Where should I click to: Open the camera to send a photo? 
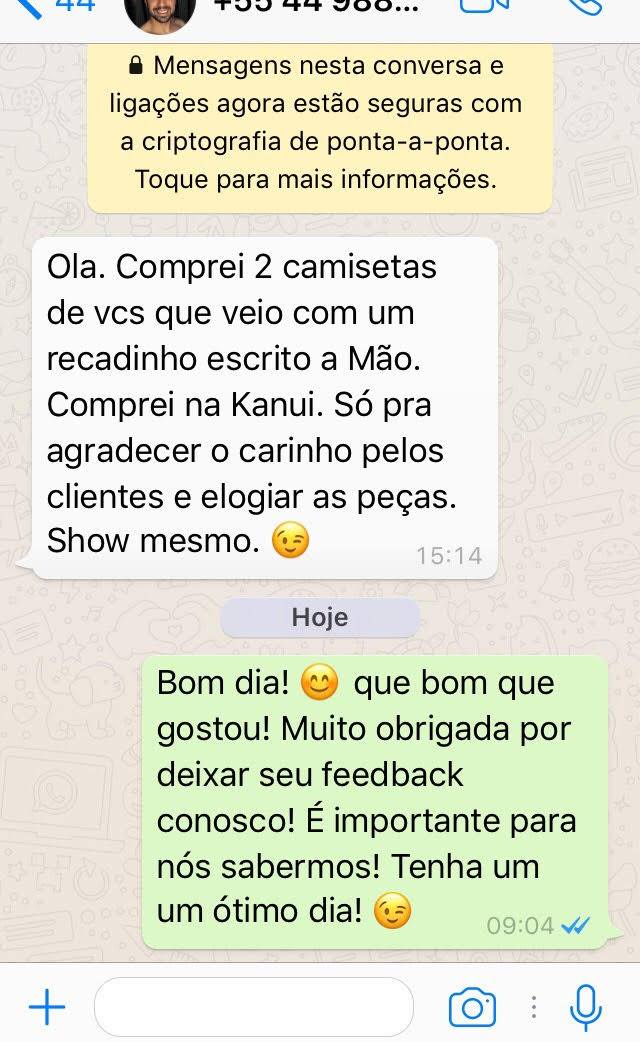coord(472,1006)
